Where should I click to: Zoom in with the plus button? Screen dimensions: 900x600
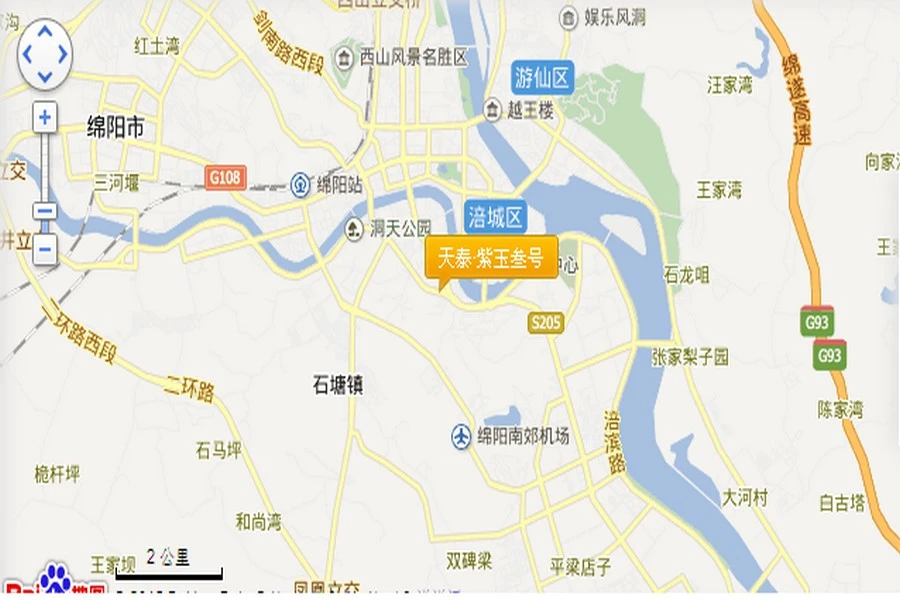45,117
